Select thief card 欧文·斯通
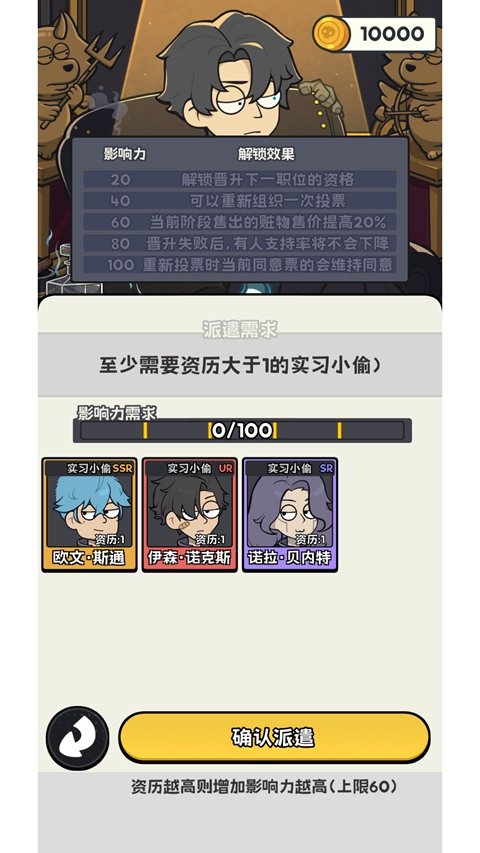The image size is (480, 853). tap(90, 515)
